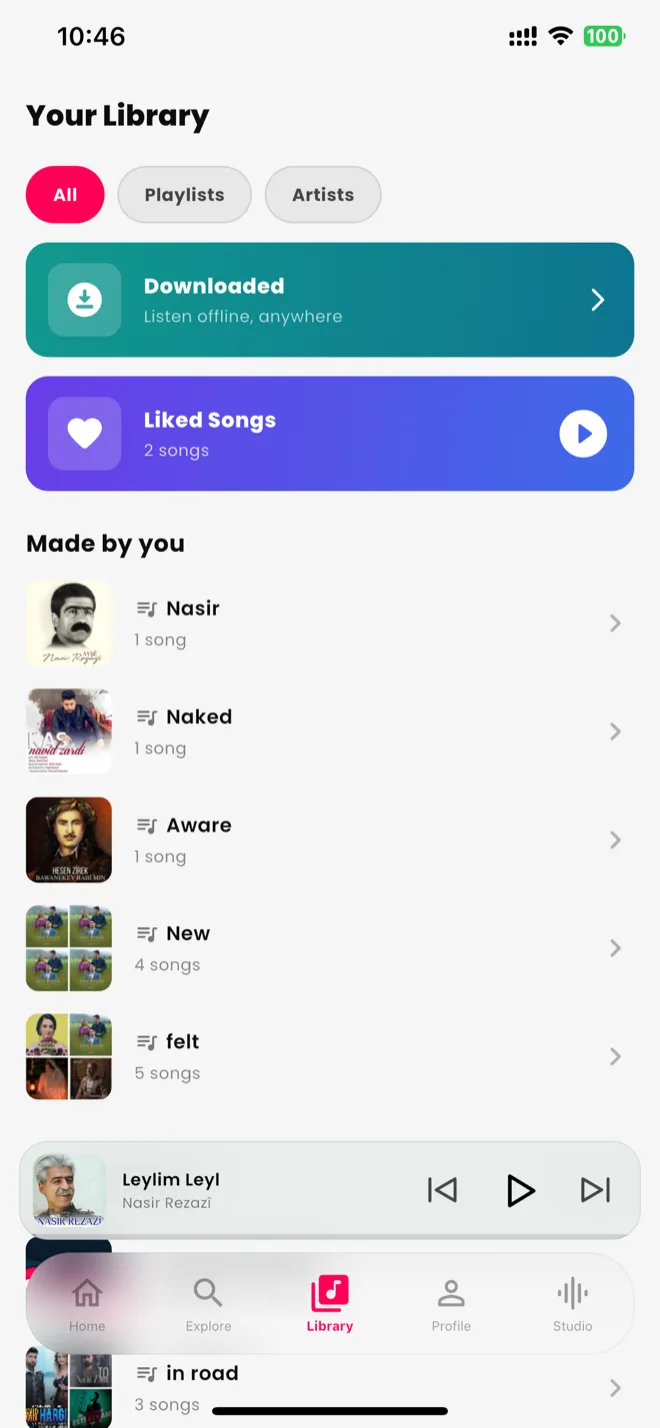Switch to the Explore tab
The image size is (660, 1428).
point(208,1304)
